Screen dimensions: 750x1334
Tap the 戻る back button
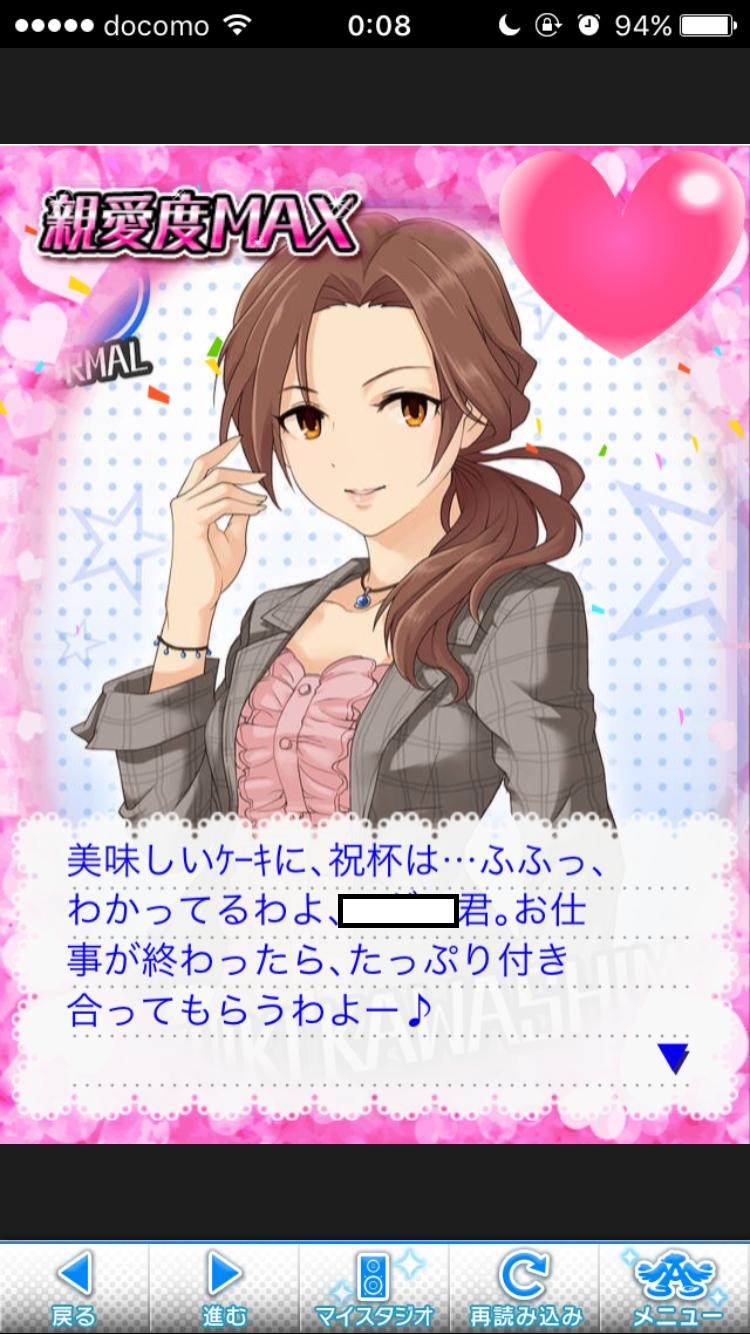click(75, 1289)
